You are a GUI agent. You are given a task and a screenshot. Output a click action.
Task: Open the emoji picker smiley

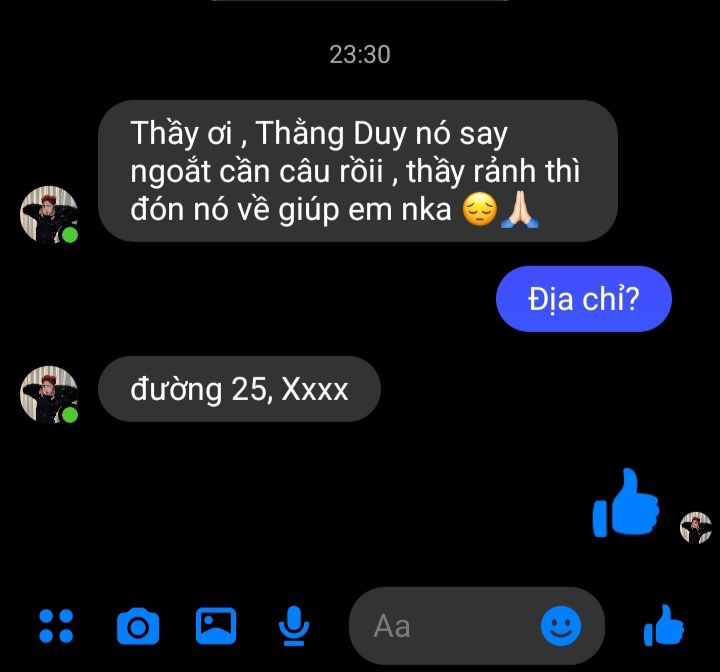[x=561, y=626]
